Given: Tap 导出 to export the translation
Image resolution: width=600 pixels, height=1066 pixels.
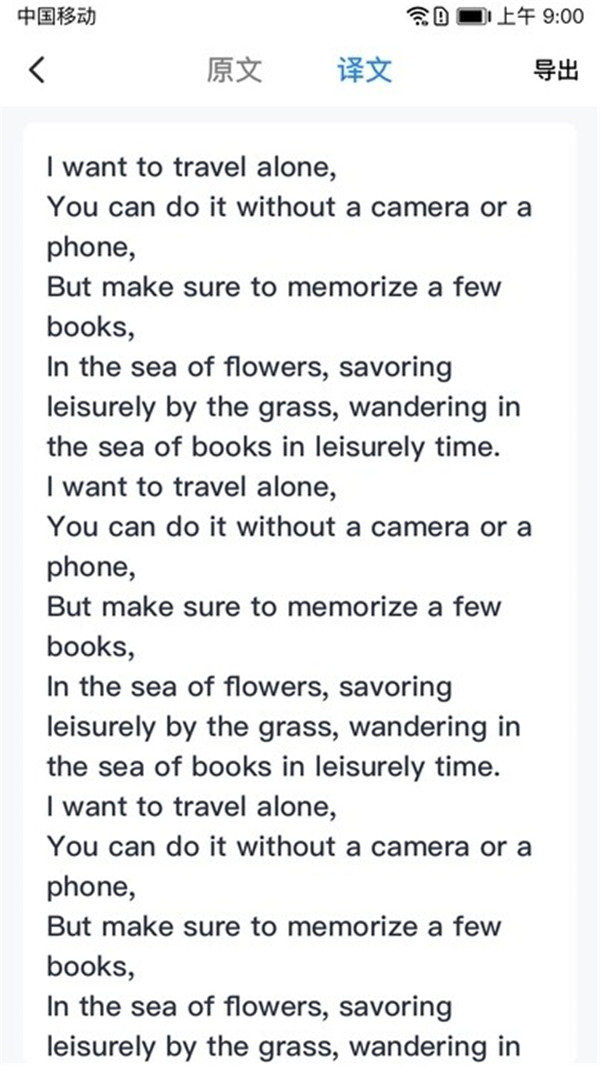Looking at the screenshot, I should pyautogui.click(x=556, y=70).
